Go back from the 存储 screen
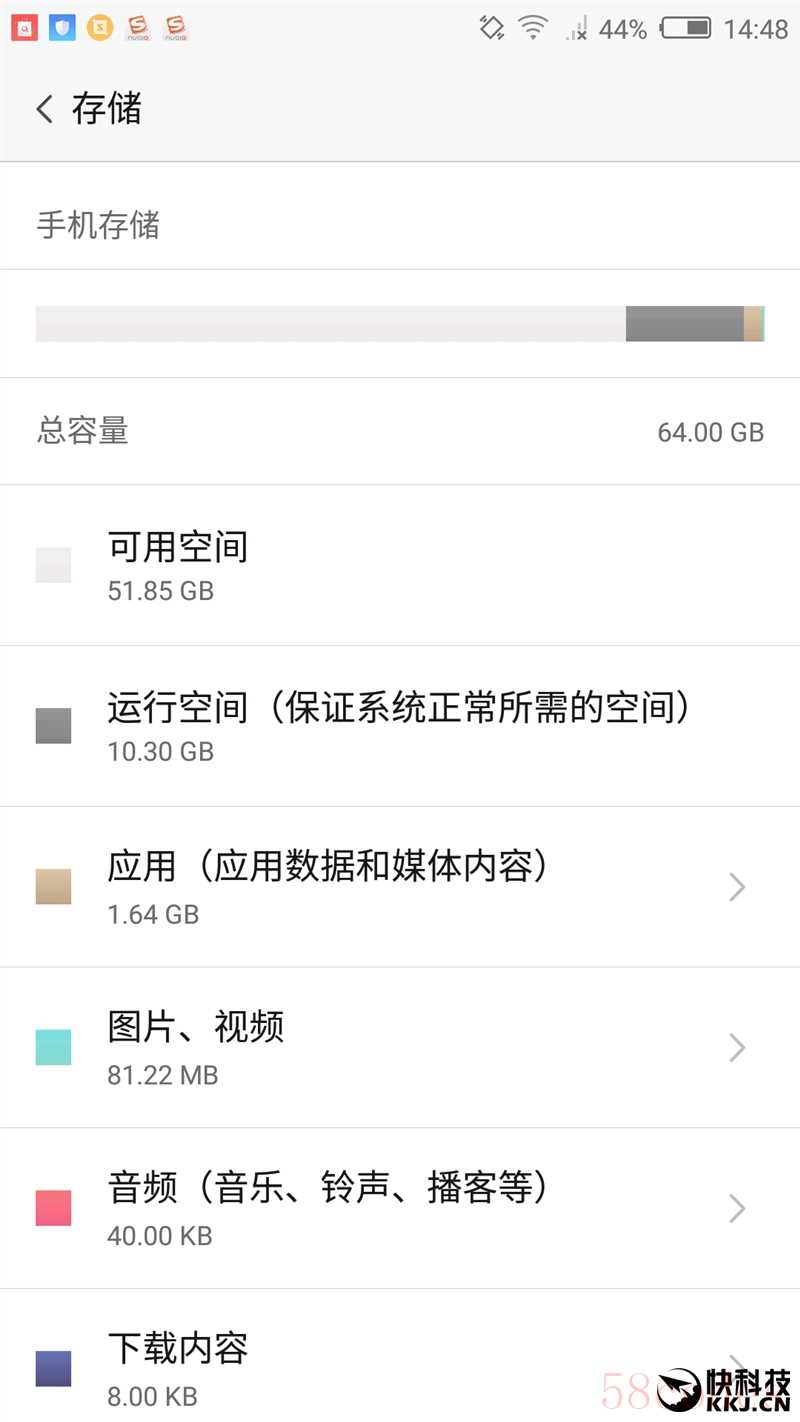The image size is (800, 1422). point(45,109)
